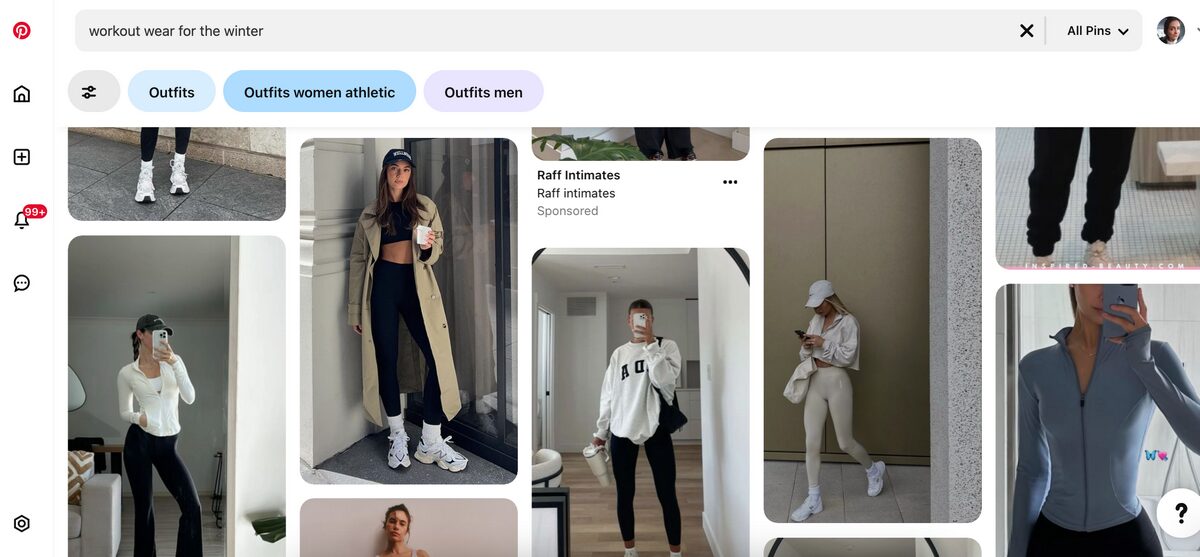This screenshot has height=557, width=1200.
Task: Open the Pinterest home logo
Action: coord(21,30)
